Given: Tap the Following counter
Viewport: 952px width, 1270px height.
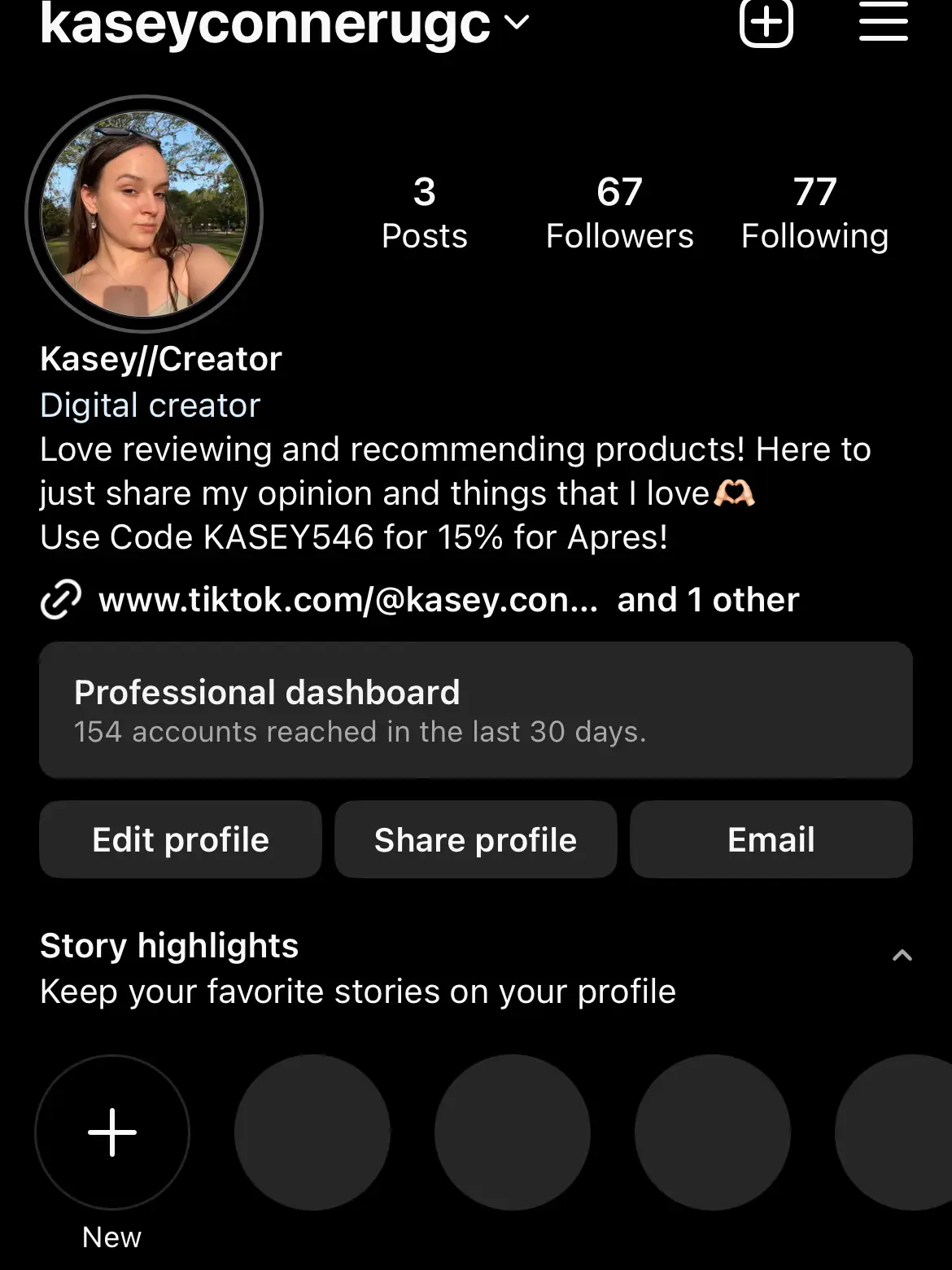Looking at the screenshot, I should 814,212.
